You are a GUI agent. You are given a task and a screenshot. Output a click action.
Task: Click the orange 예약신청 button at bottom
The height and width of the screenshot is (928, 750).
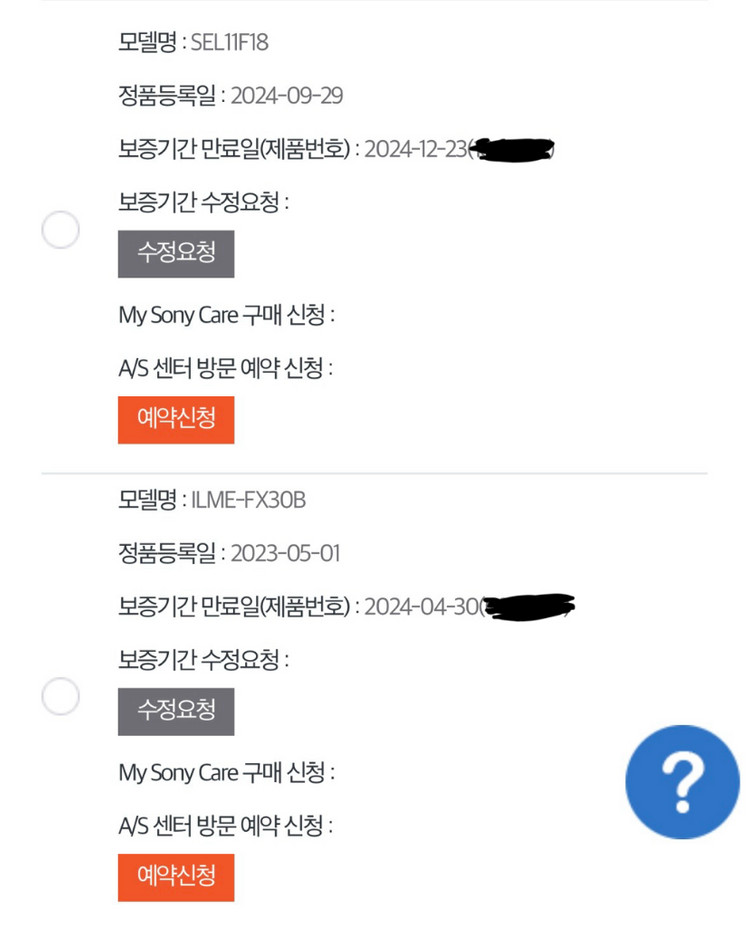176,876
